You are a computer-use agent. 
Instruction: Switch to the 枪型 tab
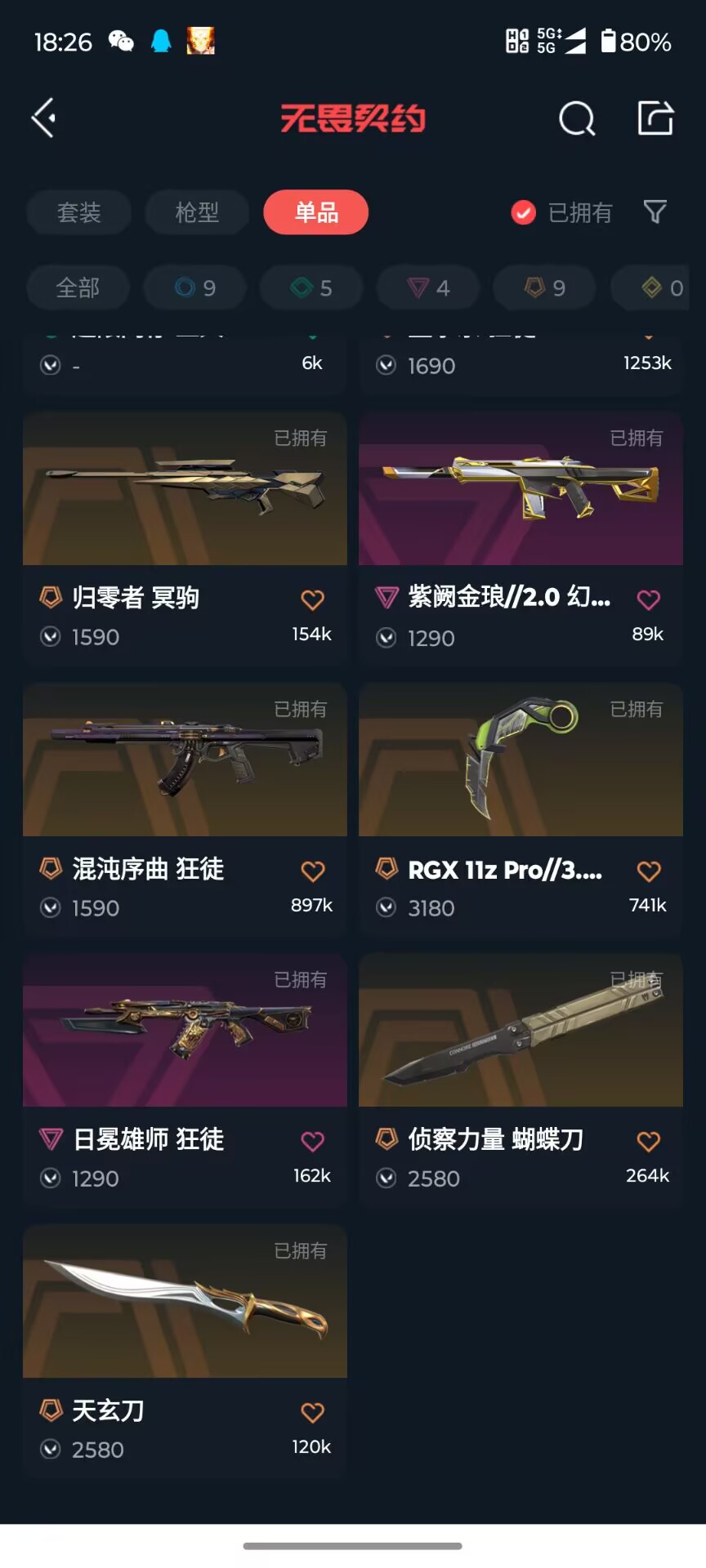pyautogui.click(x=197, y=212)
